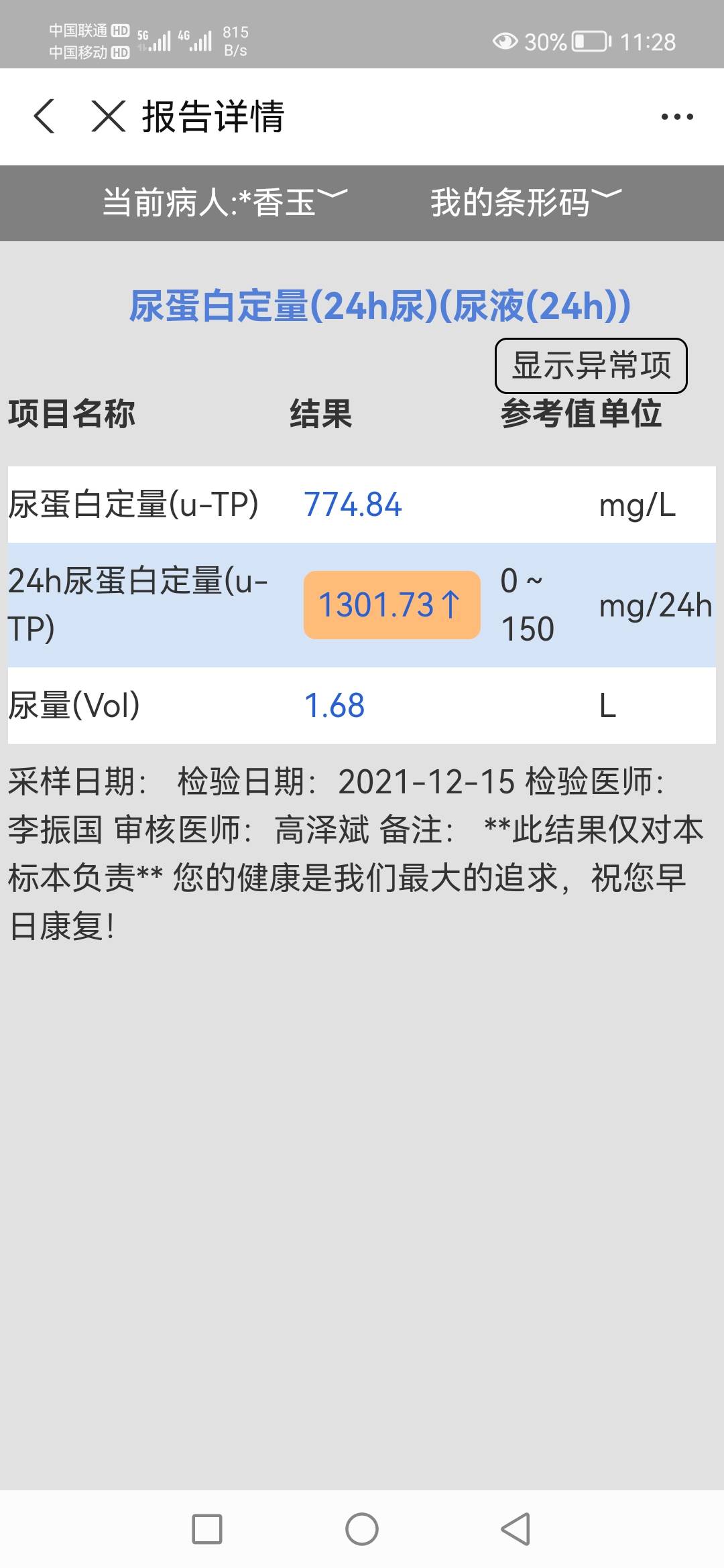Open the 我的条形码 barcode dropdown
The image size is (724, 1568).
526,200
